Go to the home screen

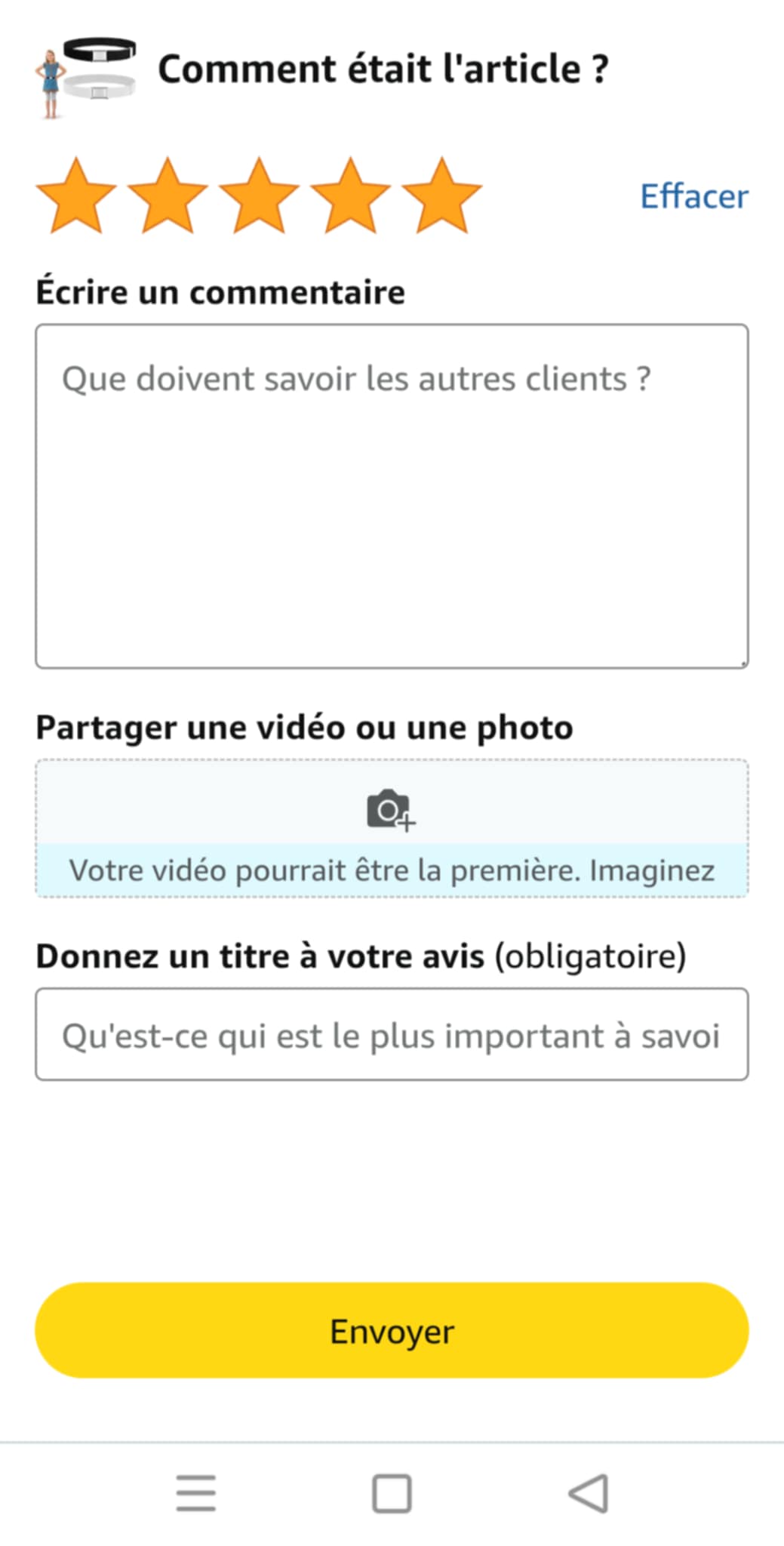(392, 1493)
